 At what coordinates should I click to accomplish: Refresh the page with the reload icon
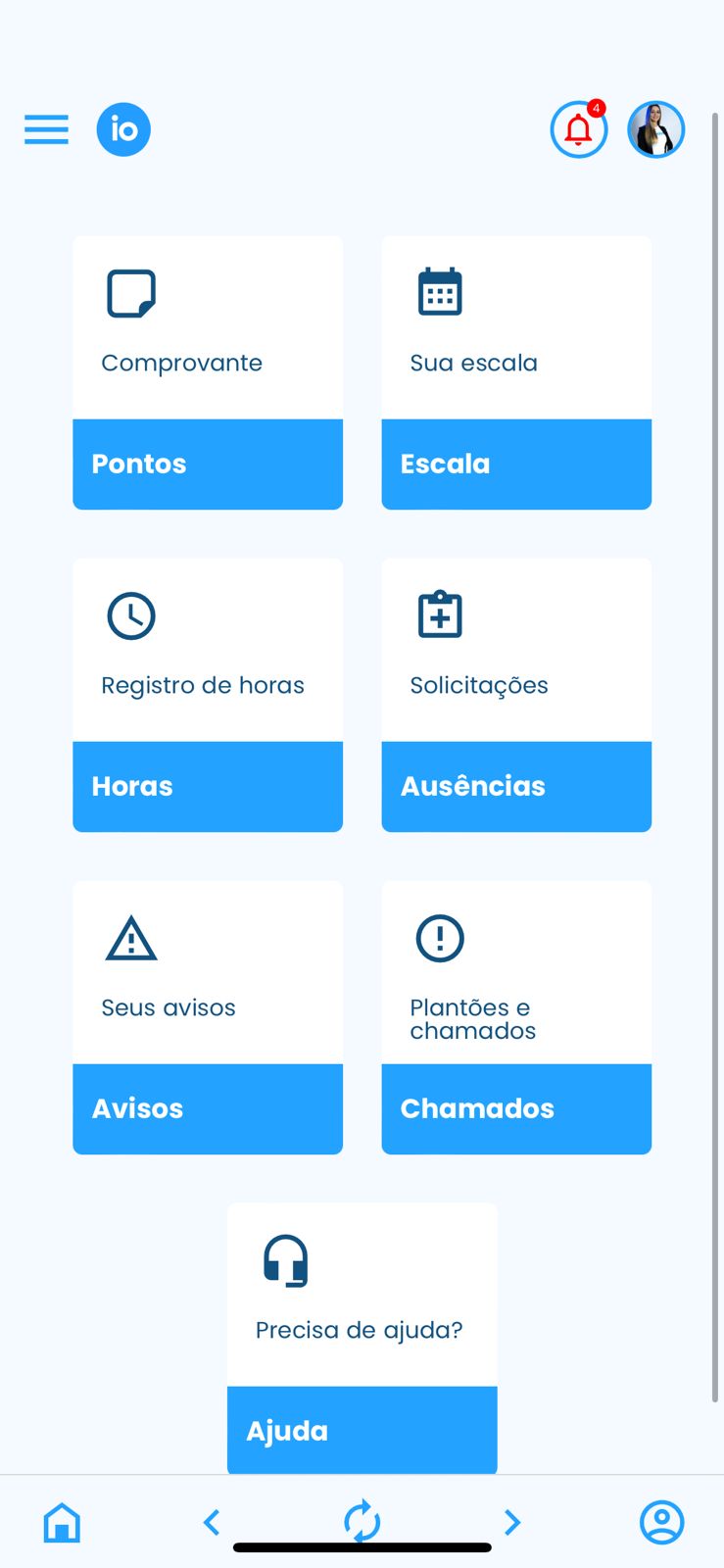(362, 1521)
